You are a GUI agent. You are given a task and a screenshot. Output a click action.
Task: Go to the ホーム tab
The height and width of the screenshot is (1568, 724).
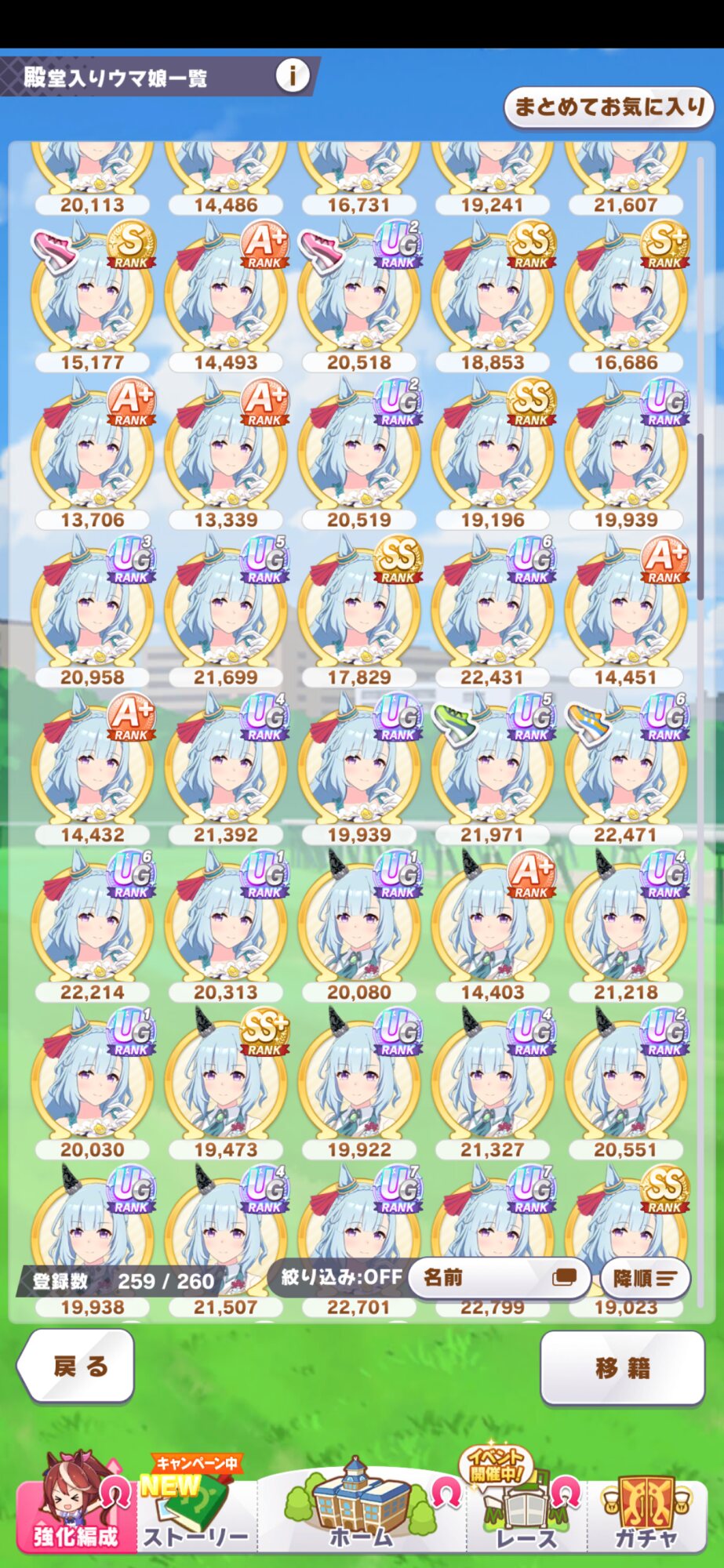tap(361, 1510)
